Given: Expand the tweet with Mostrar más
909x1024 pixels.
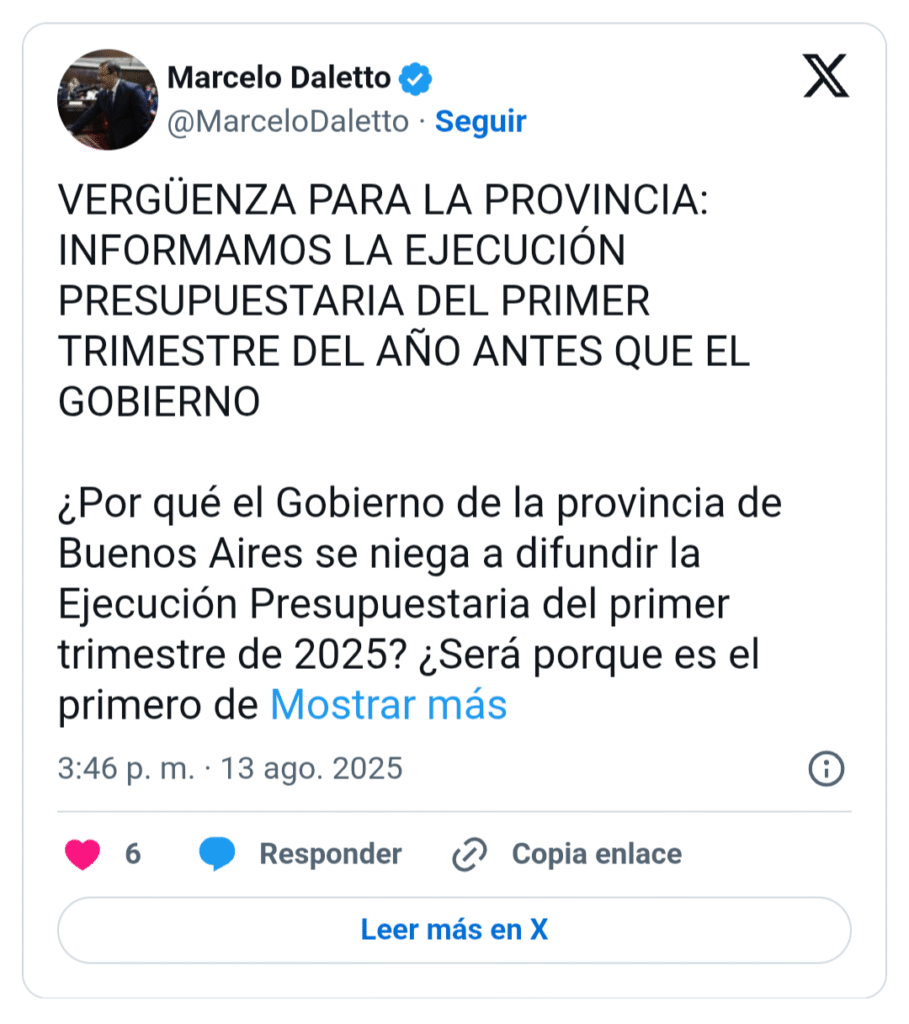Looking at the screenshot, I should [x=389, y=705].
